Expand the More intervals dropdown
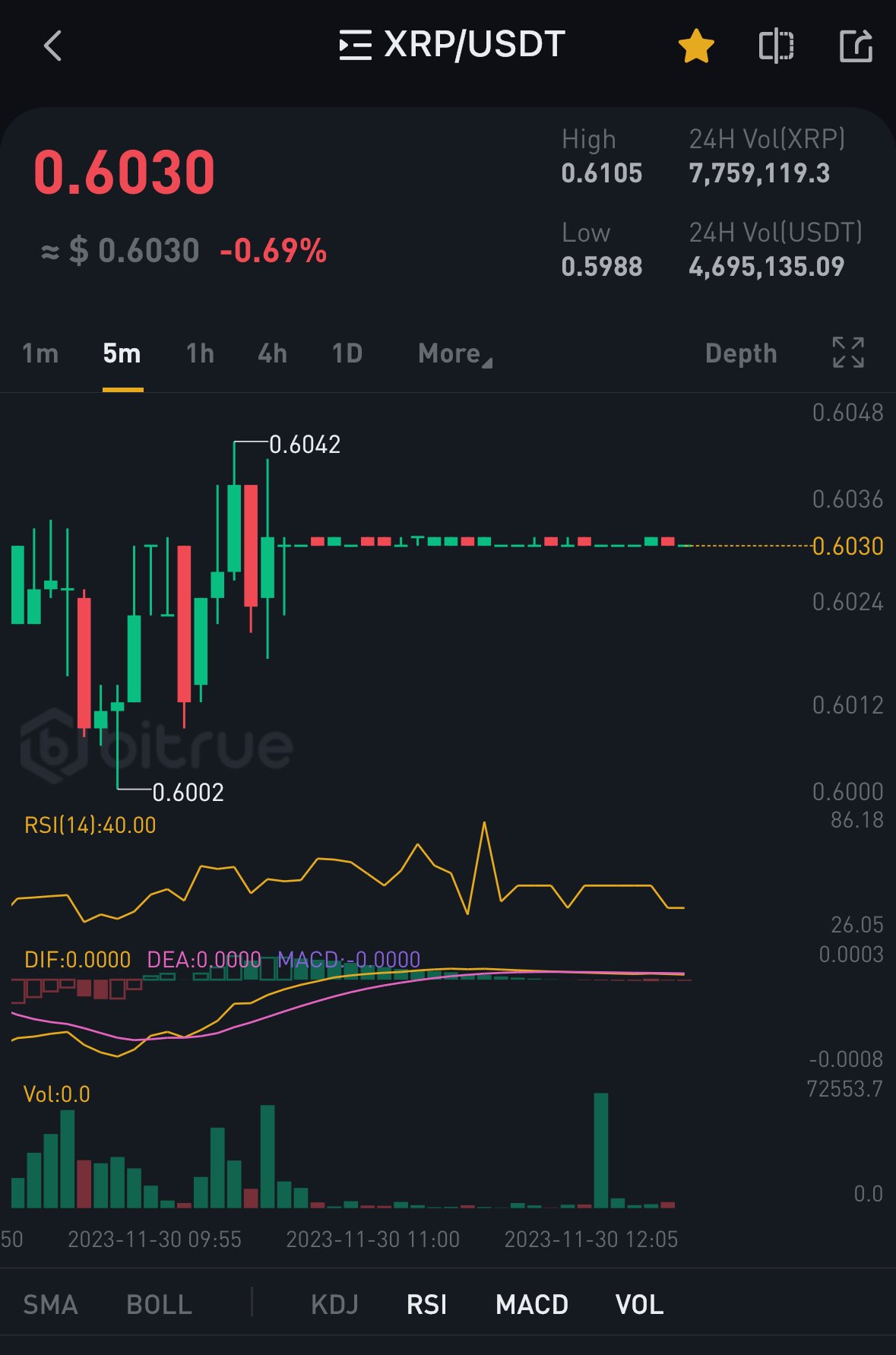Viewport: 896px width, 1355px height. 454,353
